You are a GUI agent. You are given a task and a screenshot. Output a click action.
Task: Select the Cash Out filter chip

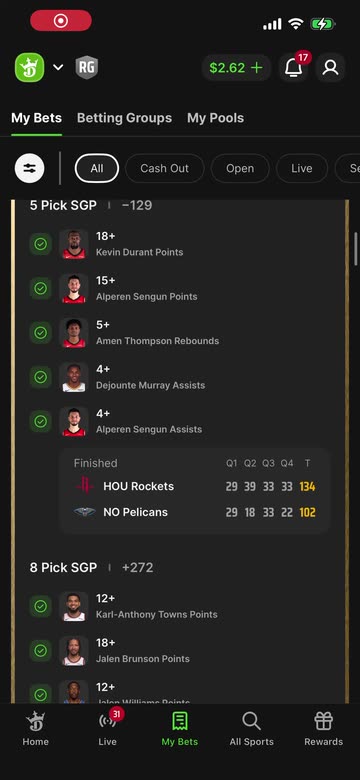point(165,169)
